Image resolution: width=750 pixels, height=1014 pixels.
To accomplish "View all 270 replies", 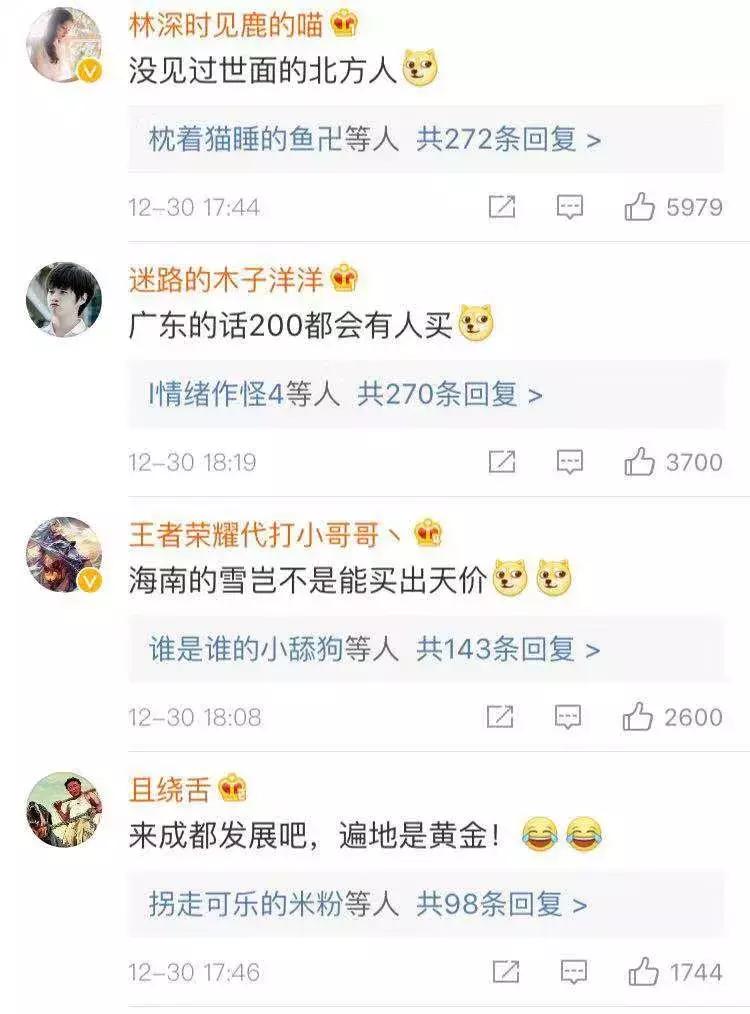I will (450, 395).
